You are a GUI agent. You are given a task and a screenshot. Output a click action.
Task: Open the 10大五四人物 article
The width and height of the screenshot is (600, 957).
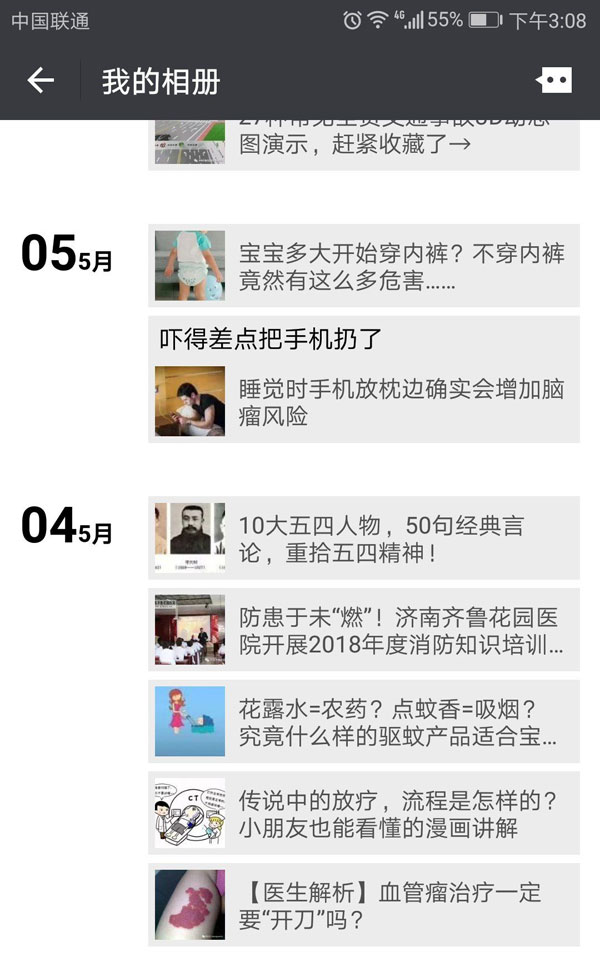point(364,539)
